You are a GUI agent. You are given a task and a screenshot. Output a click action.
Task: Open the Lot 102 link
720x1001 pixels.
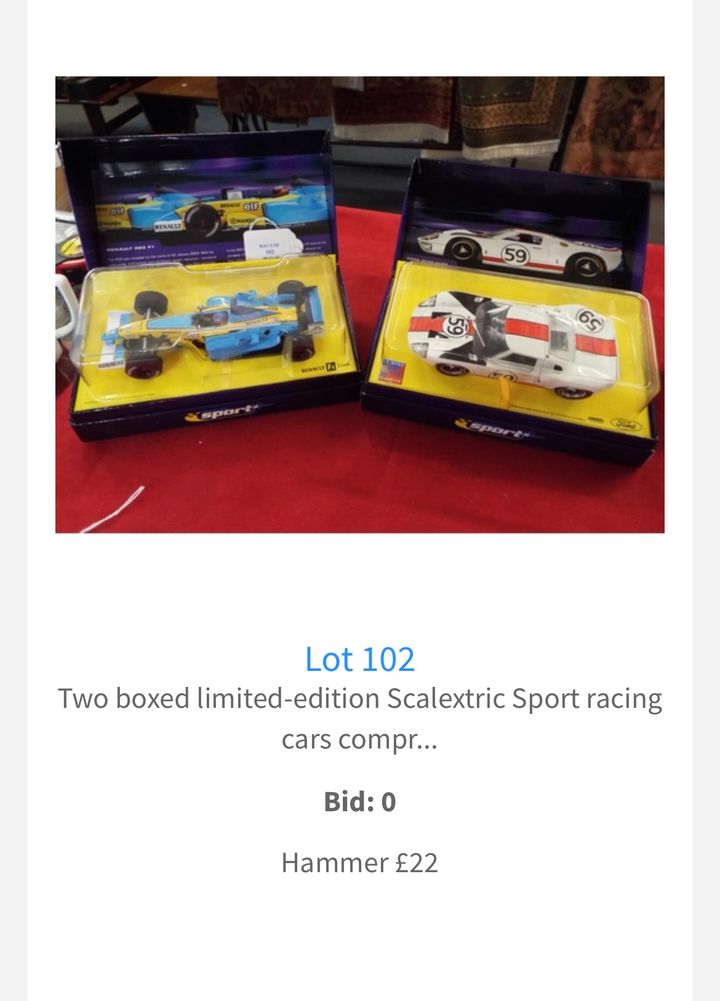(x=359, y=659)
